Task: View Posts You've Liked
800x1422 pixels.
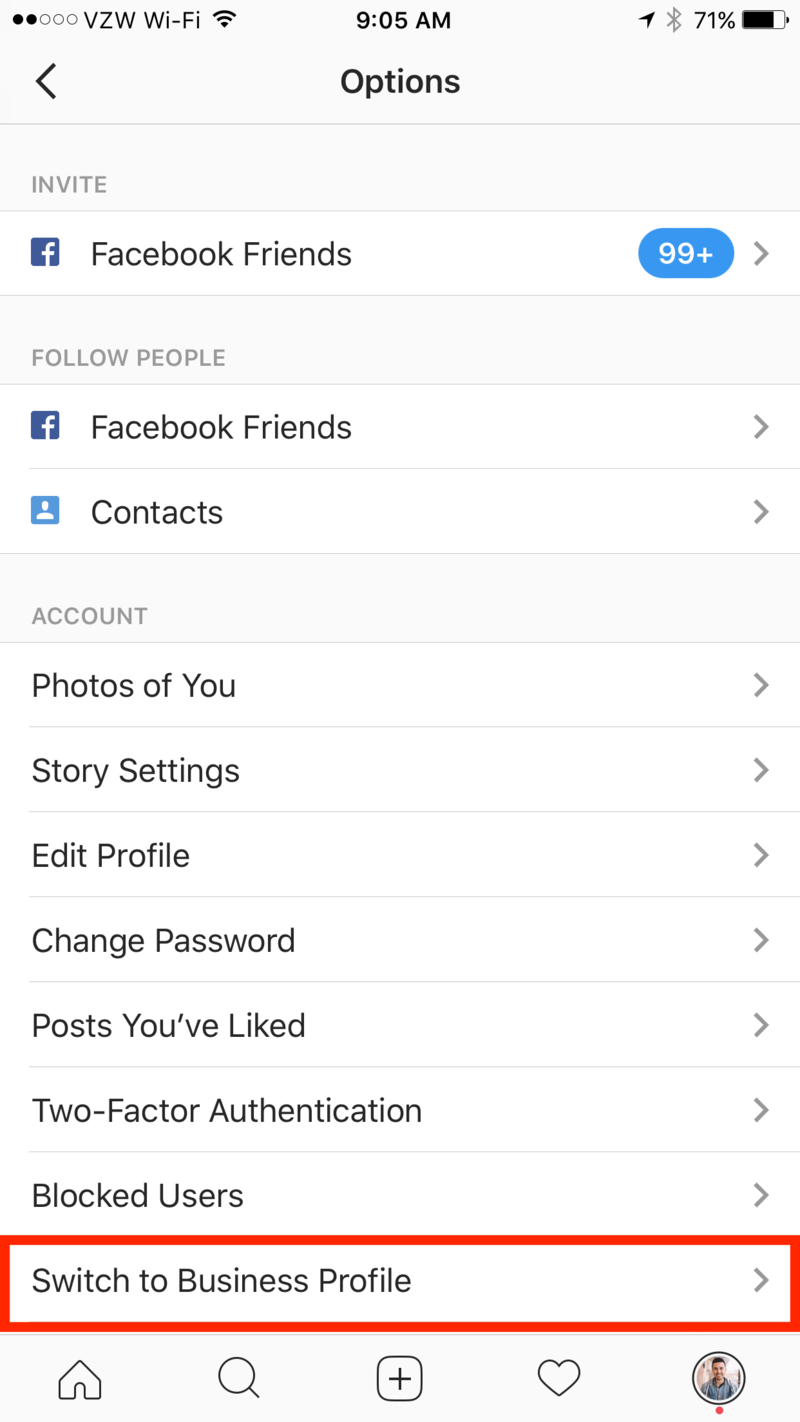Action: 400,1025
